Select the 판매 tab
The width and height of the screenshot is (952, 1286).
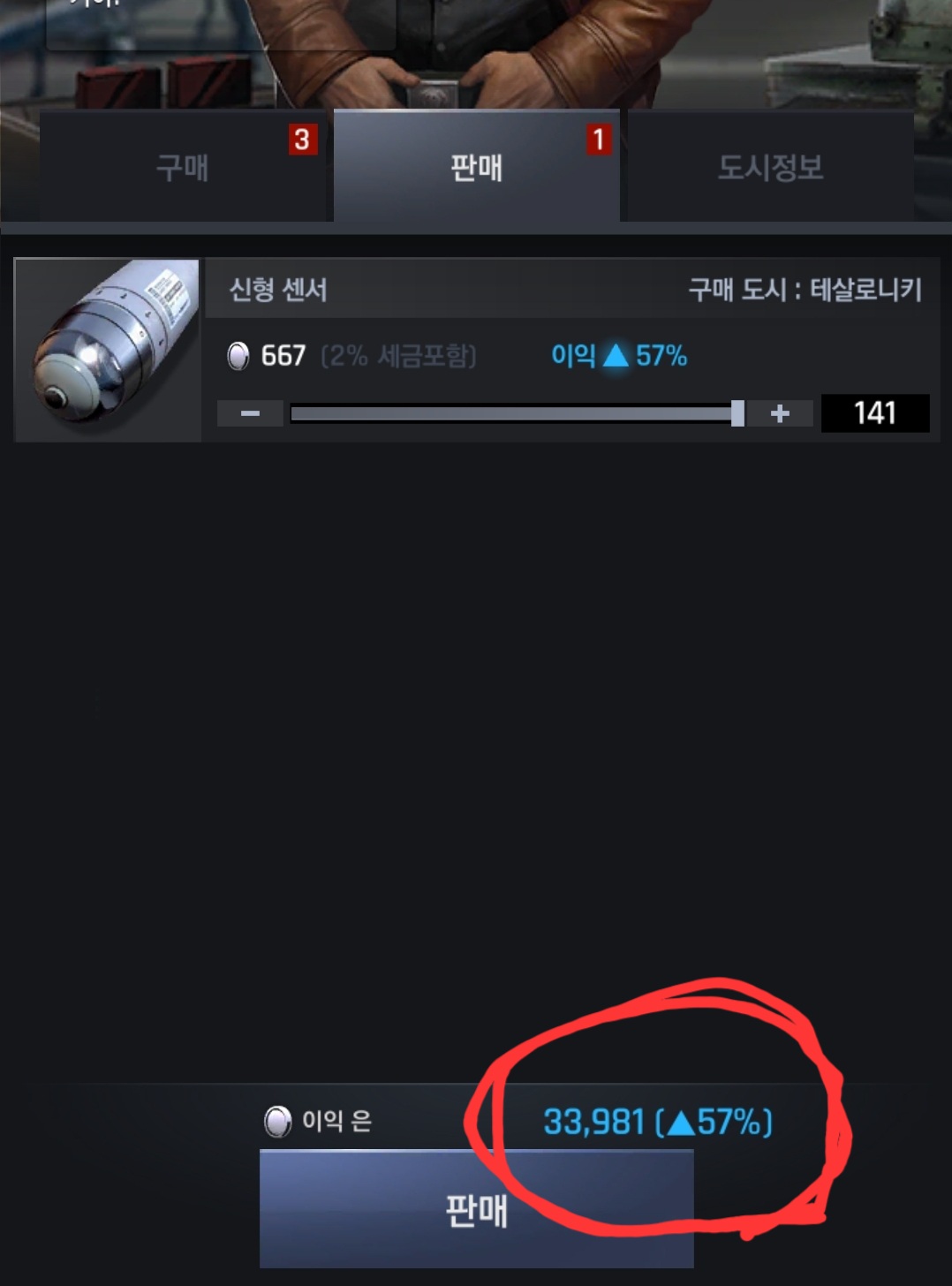[x=476, y=167]
